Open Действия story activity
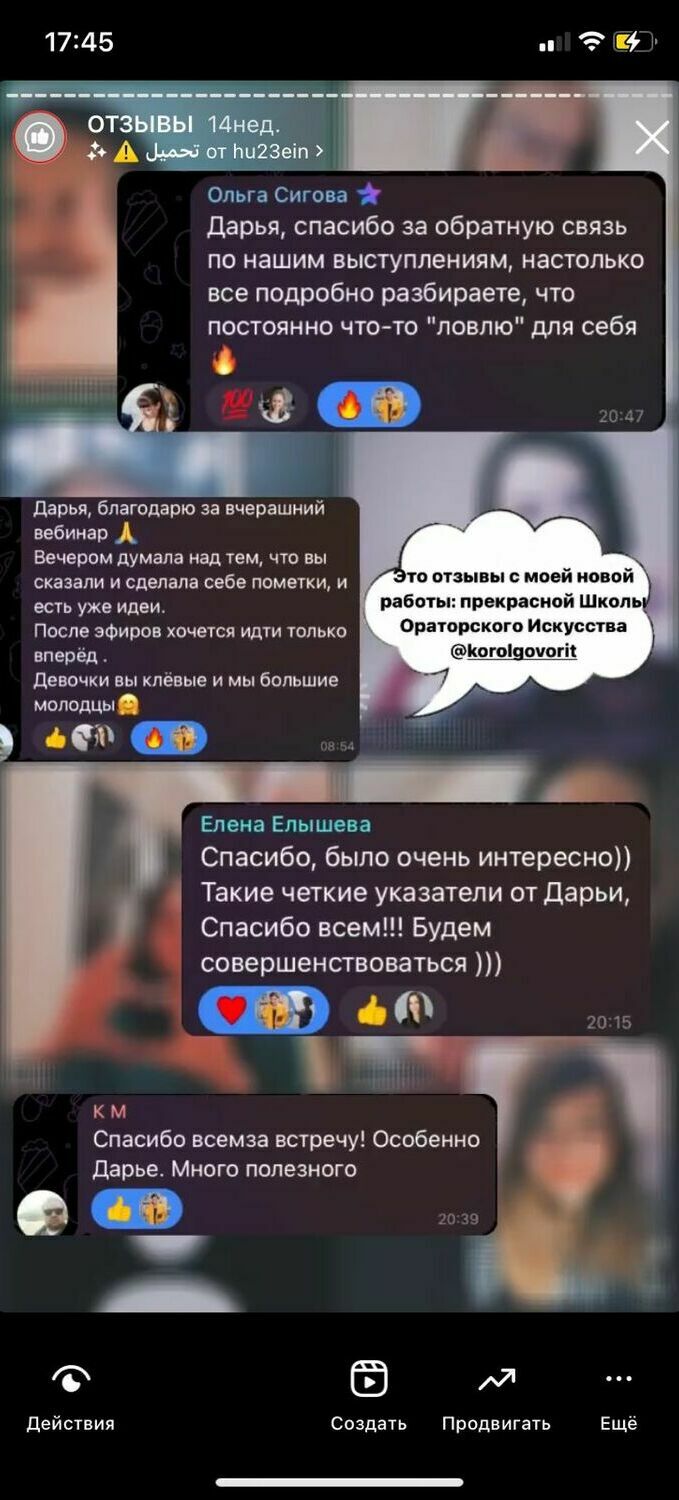 (70, 1396)
